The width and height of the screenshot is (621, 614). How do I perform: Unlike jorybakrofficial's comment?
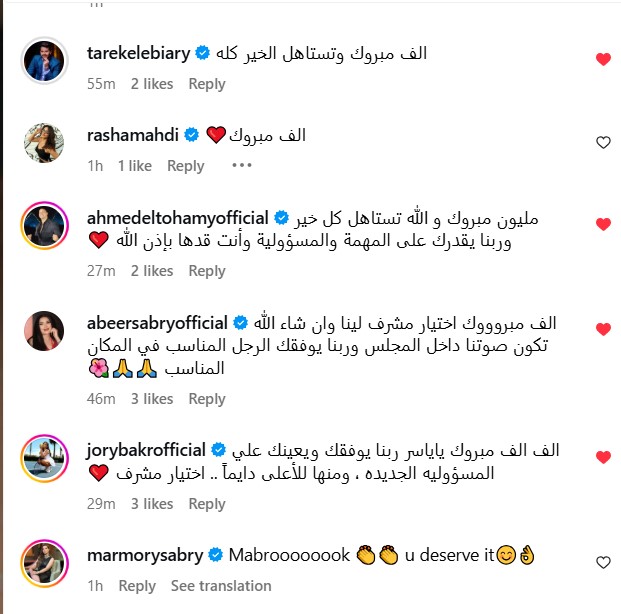tap(603, 457)
